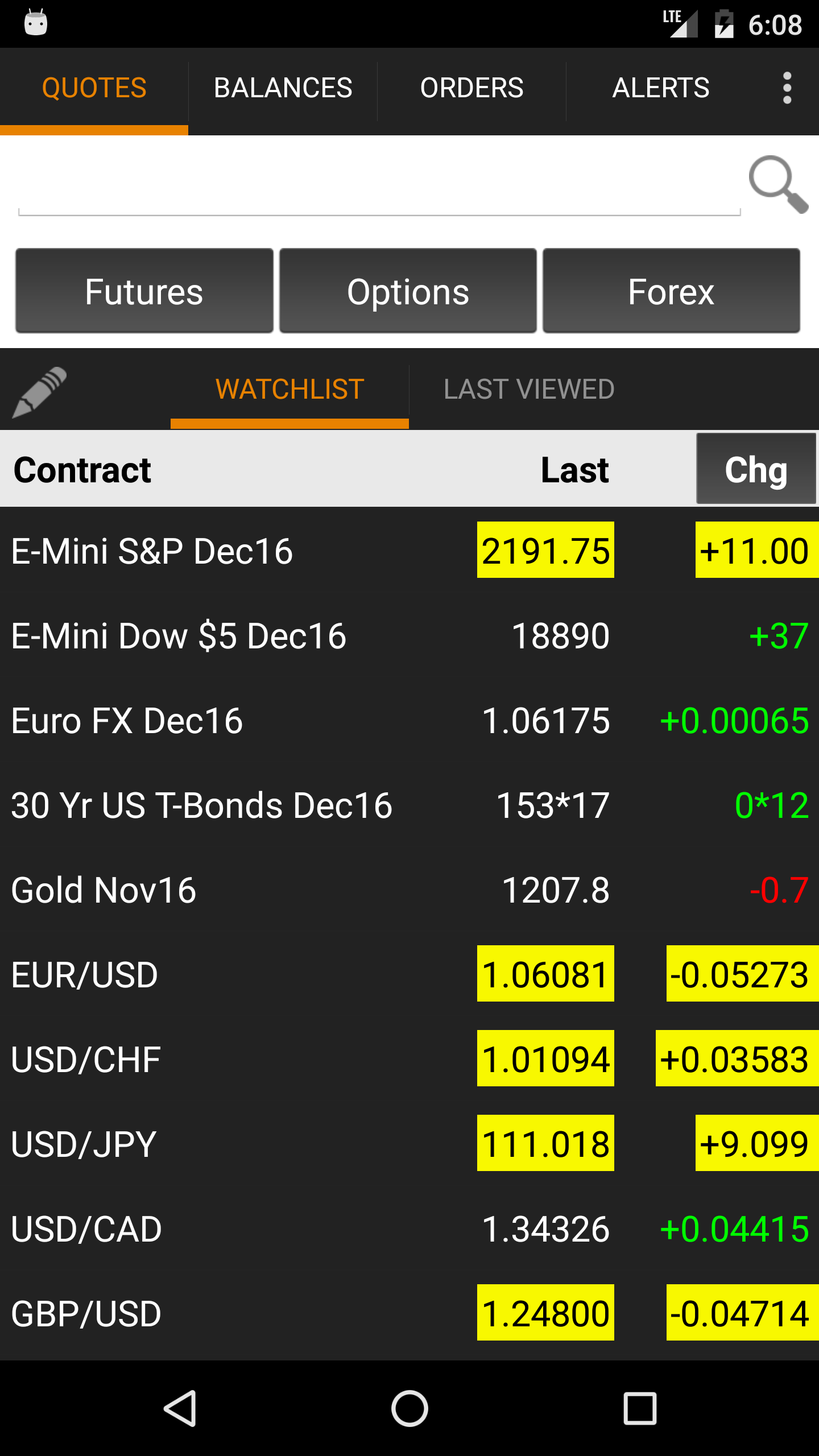Image resolution: width=819 pixels, height=1456 pixels.
Task: Tap the magnifier search icon
Action: coord(778,184)
